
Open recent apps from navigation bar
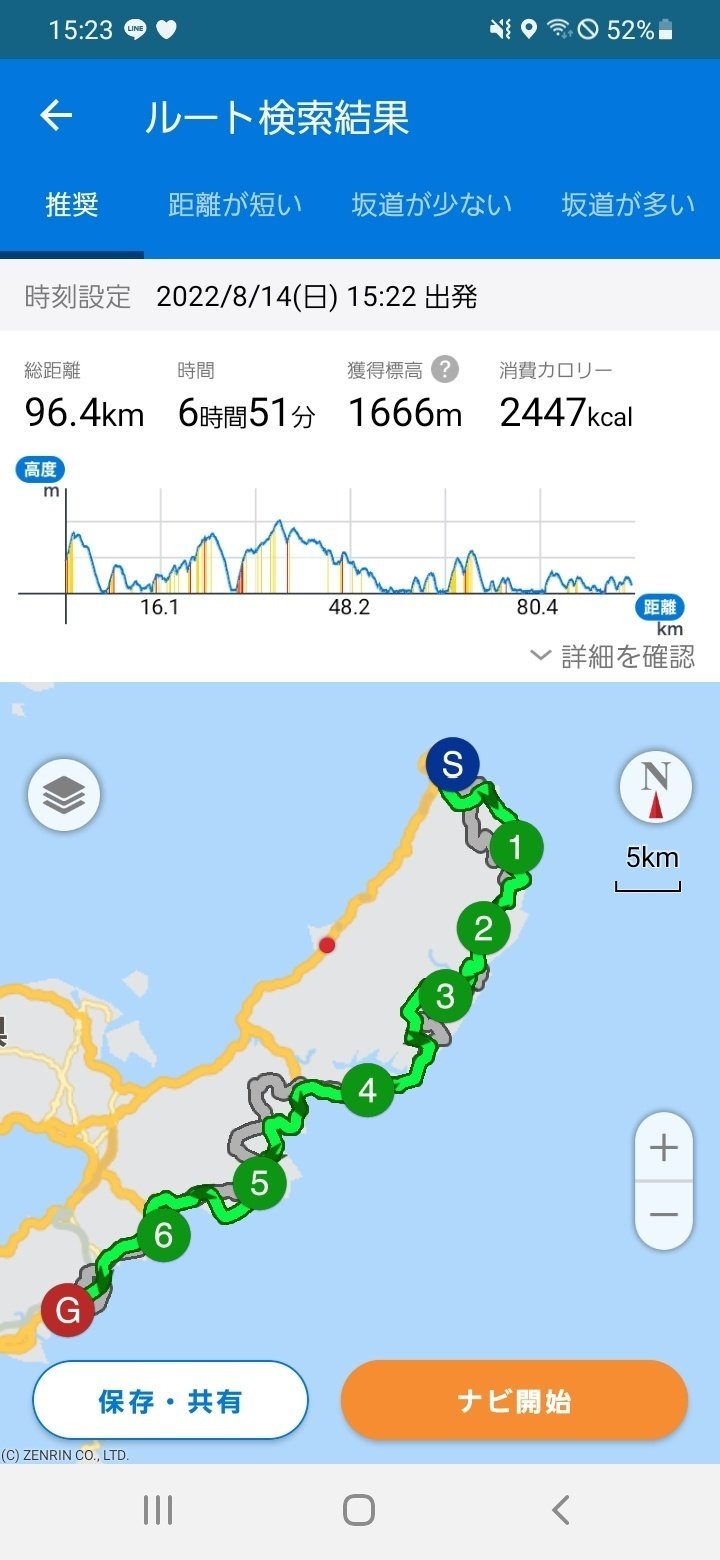pyautogui.click(x=158, y=1510)
